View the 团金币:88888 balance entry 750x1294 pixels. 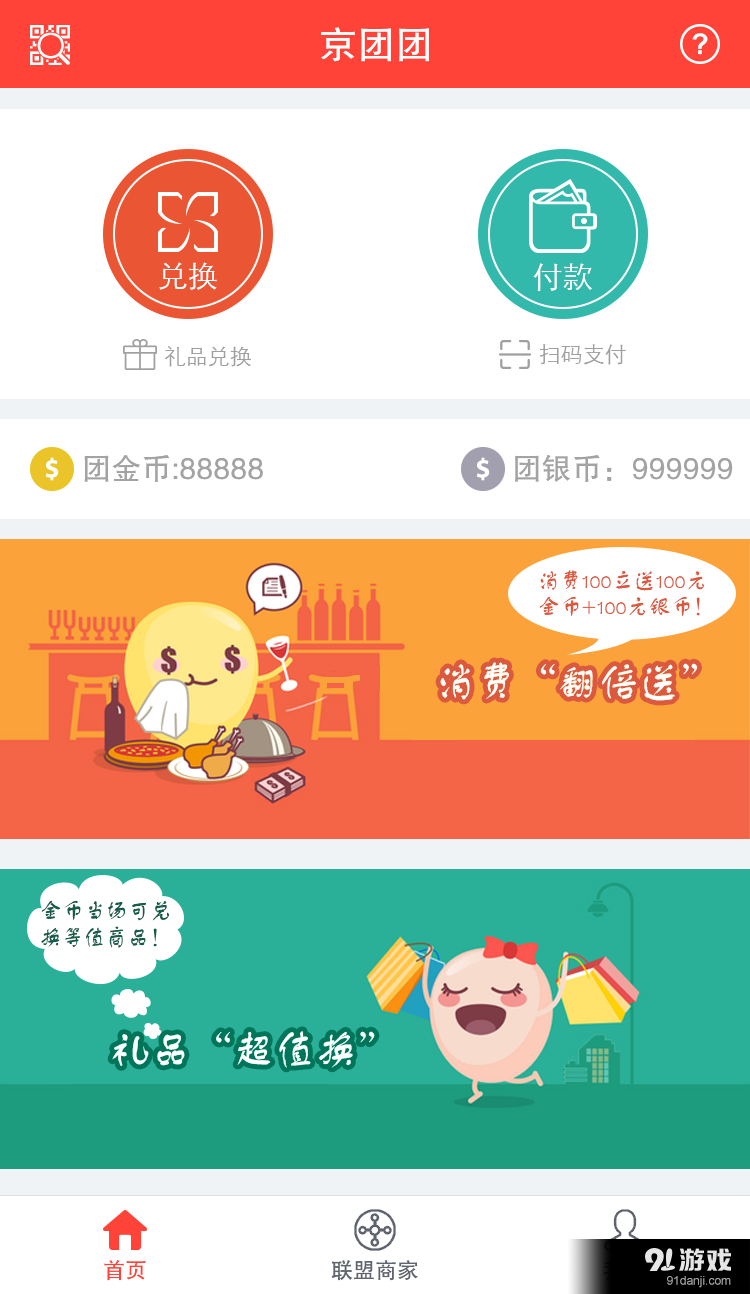[x=160, y=469]
